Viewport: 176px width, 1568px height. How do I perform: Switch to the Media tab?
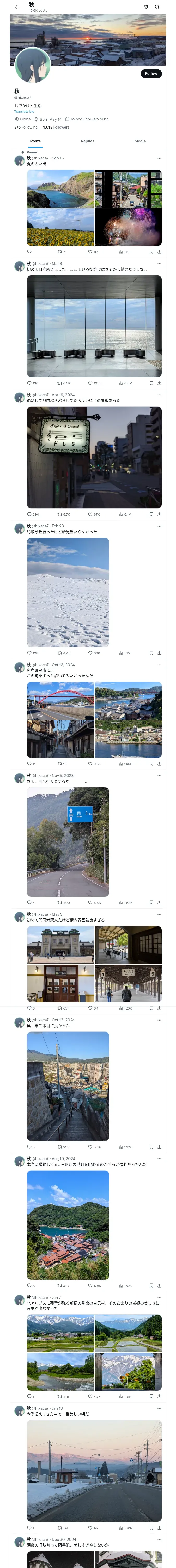140,141
